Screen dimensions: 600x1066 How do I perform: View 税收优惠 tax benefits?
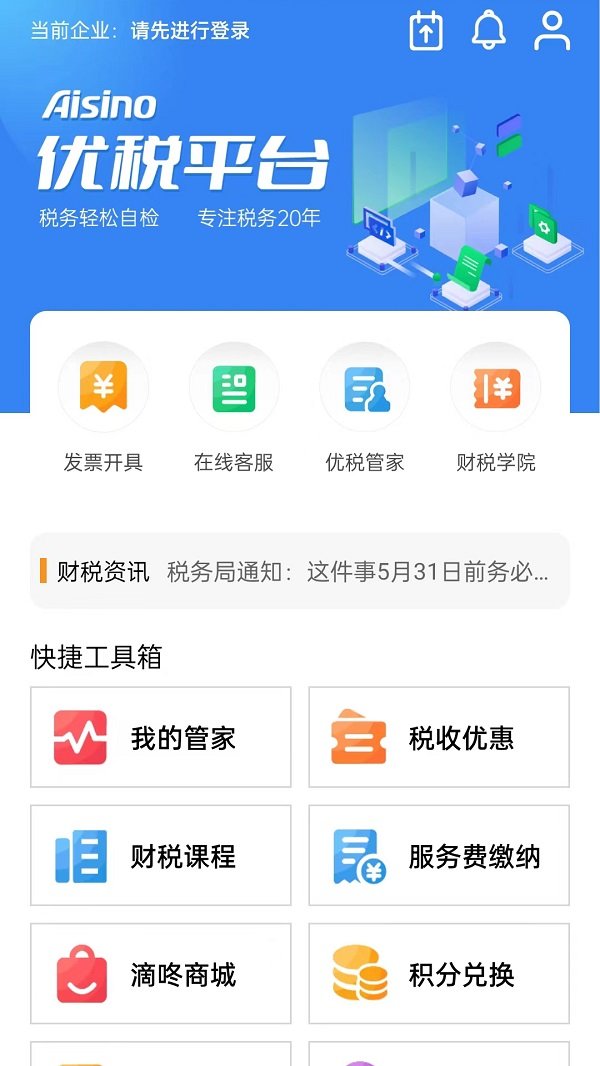(x=439, y=738)
